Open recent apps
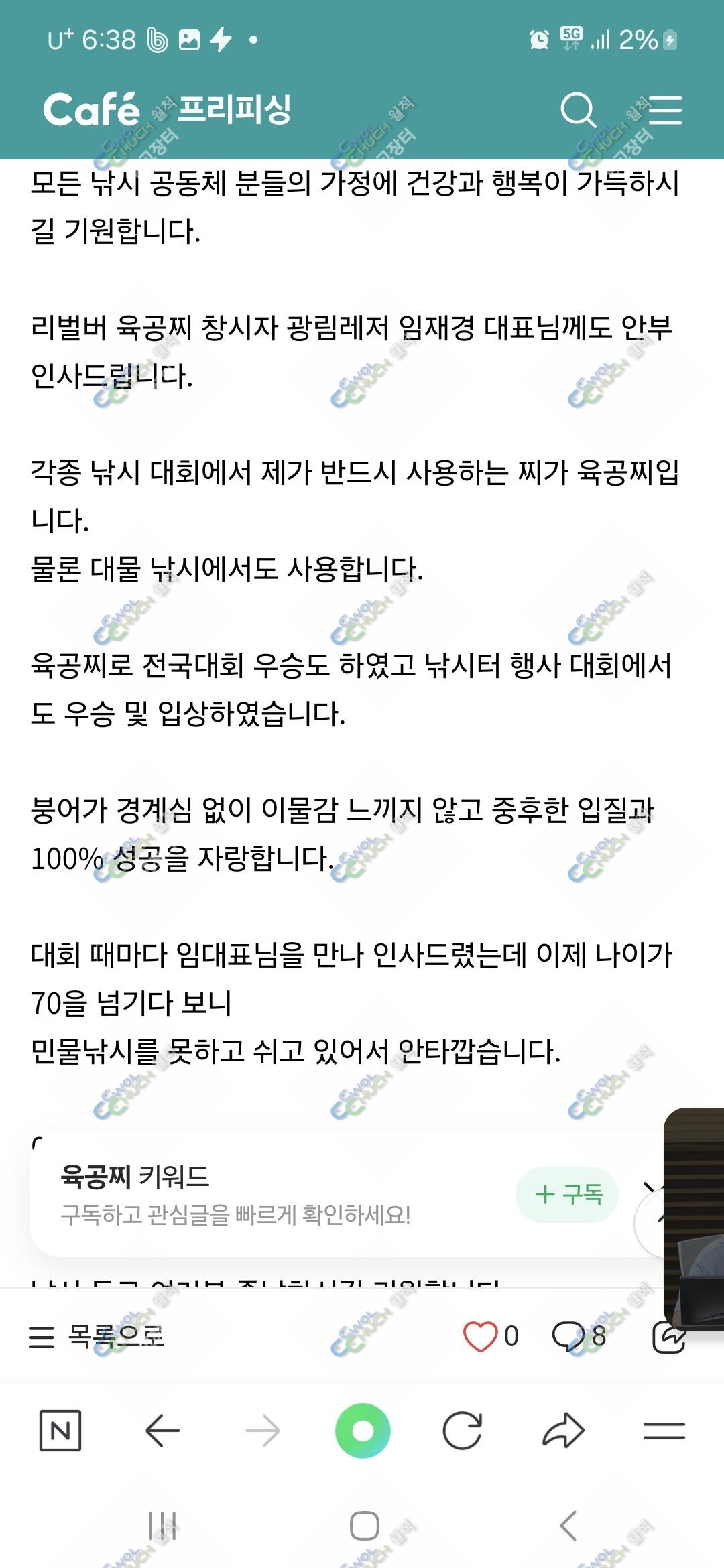The image size is (724, 1568). point(162,1526)
